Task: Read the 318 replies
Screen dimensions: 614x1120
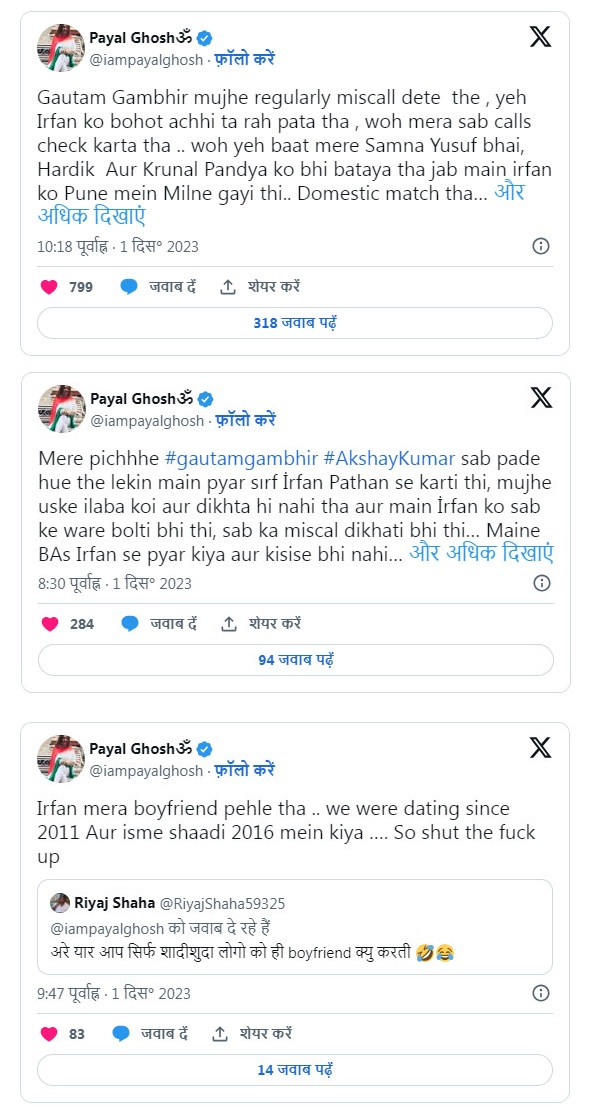Action: [294, 323]
